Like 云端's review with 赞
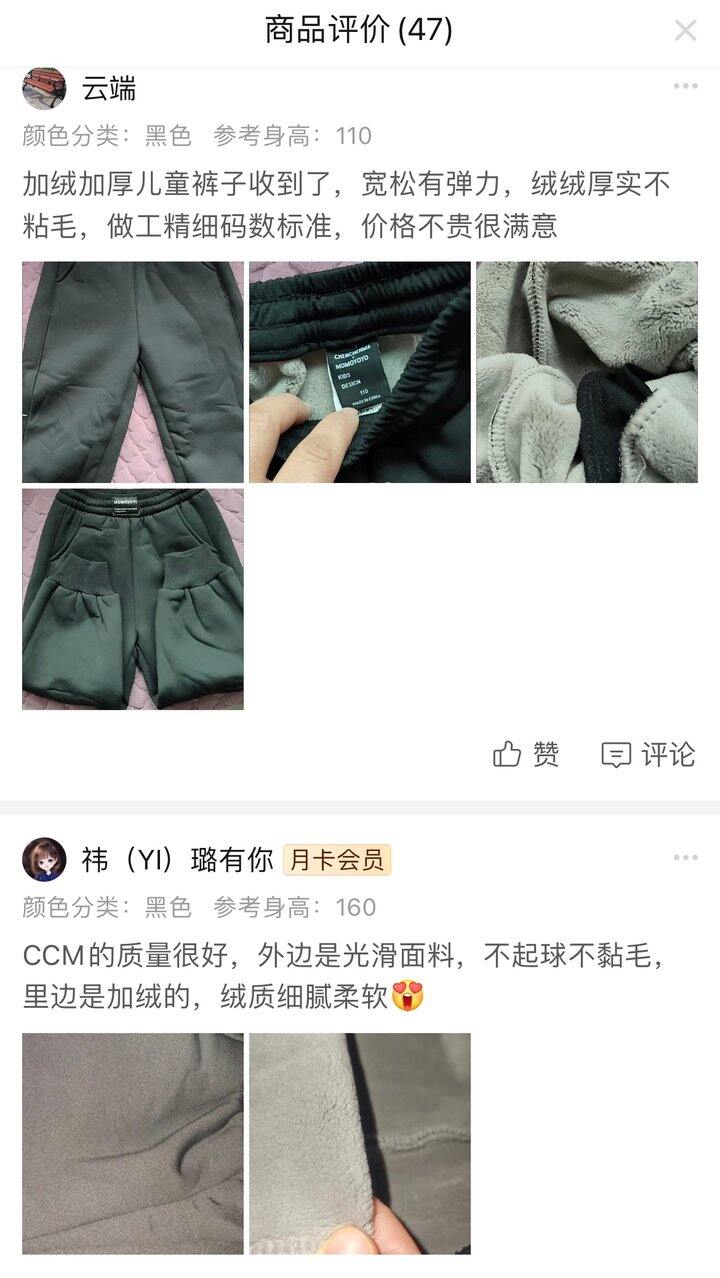The height and width of the screenshot is (1278, 720). coord(526,754)
